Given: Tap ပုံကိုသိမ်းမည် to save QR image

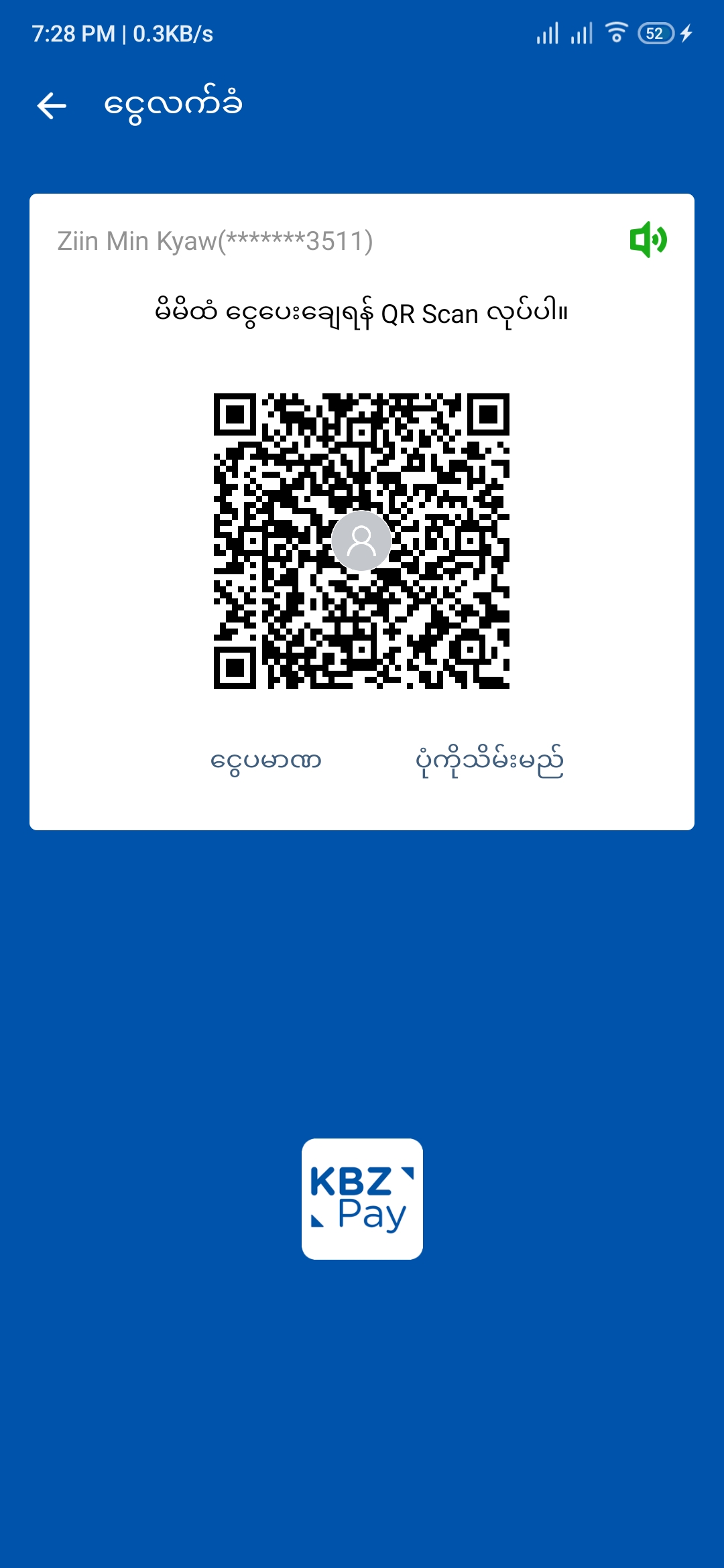Looking at the screenshot, I should tap(489, 761).
